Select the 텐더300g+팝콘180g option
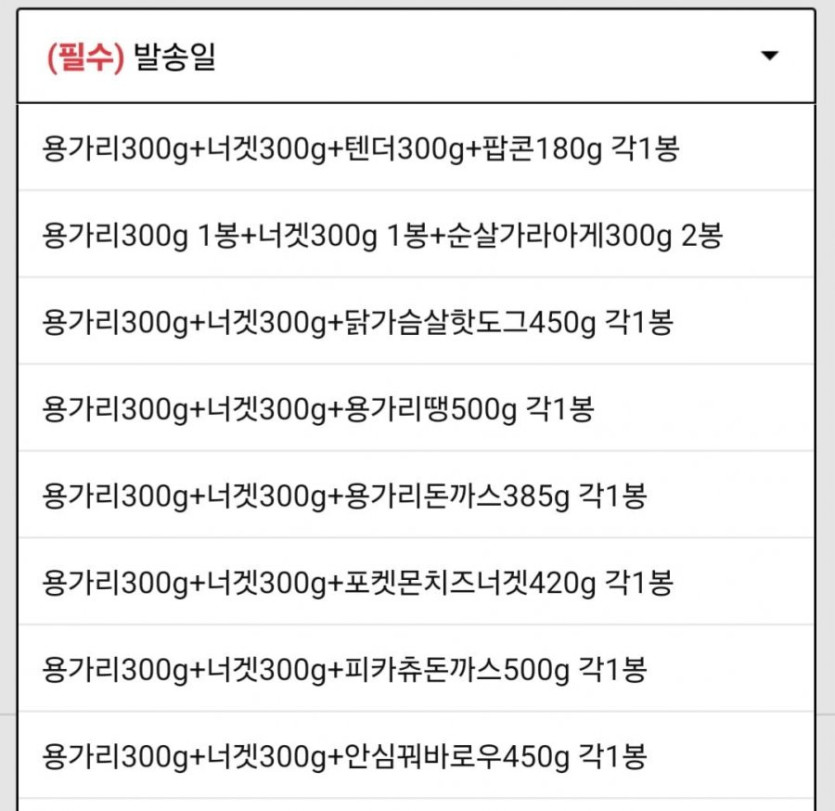The width and height of the screenshot is (835, 811). click(360, 149)
